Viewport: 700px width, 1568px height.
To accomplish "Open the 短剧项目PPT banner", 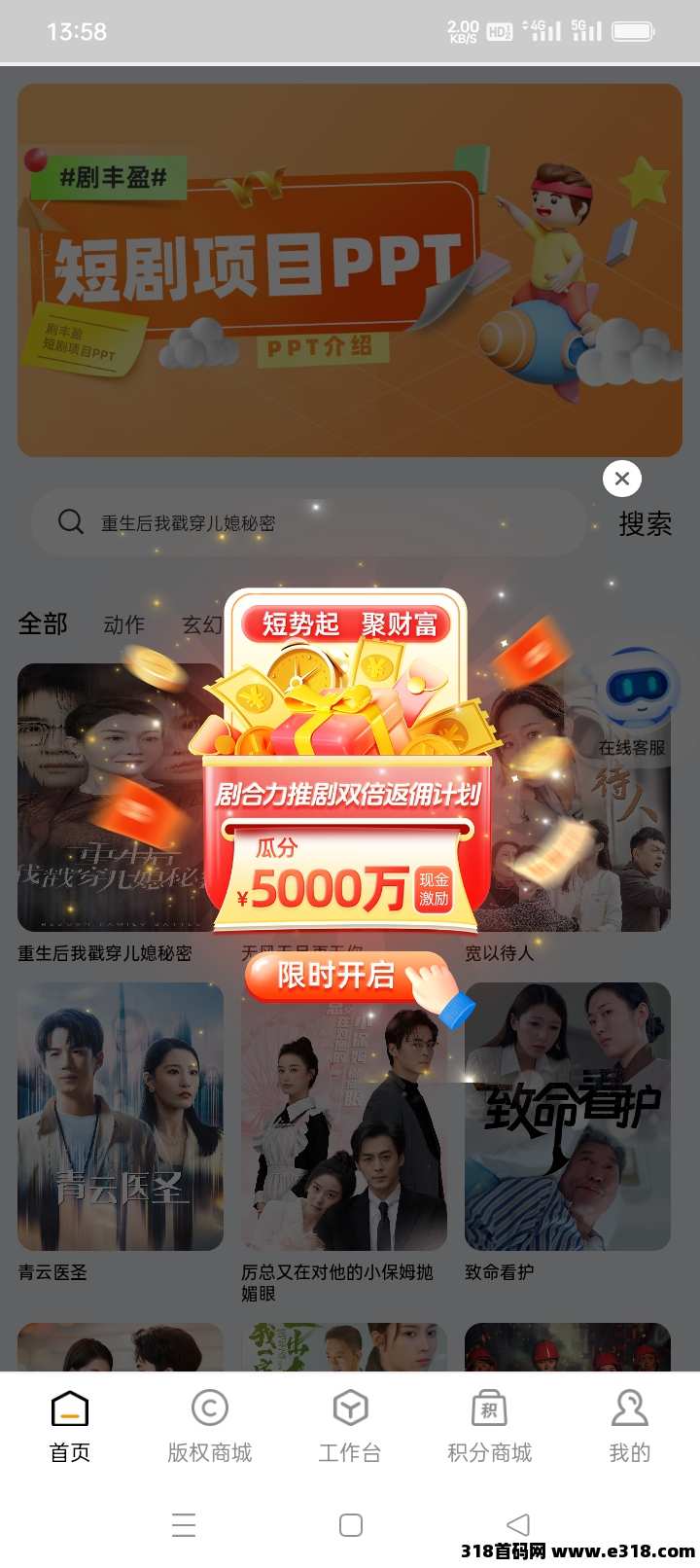I will click(350, 269).
